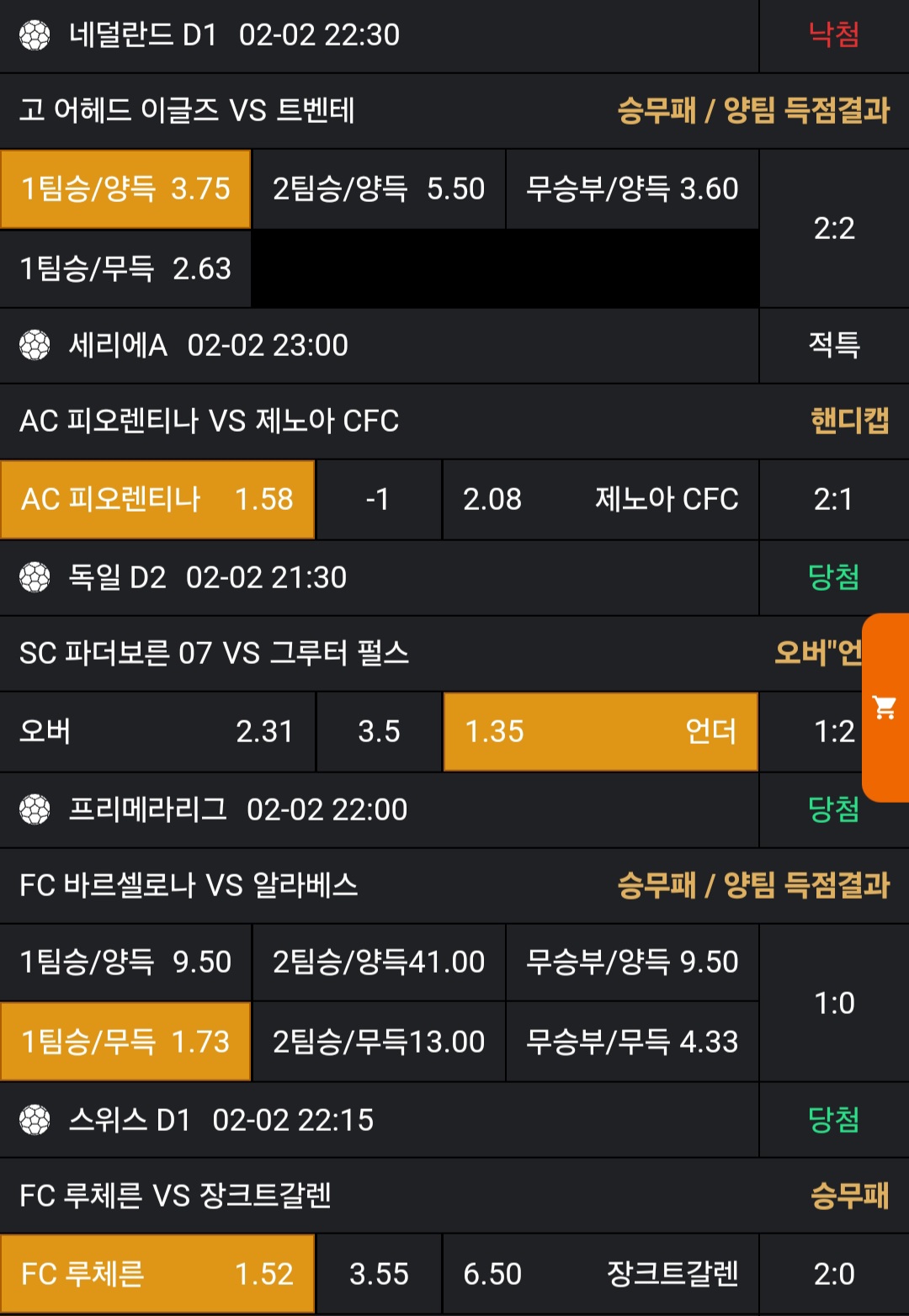The width and height of the screenshot is (909, 1316).
Task: Select 무승부/무득 4.33 odds option
Action: (x=632, y=1042)
